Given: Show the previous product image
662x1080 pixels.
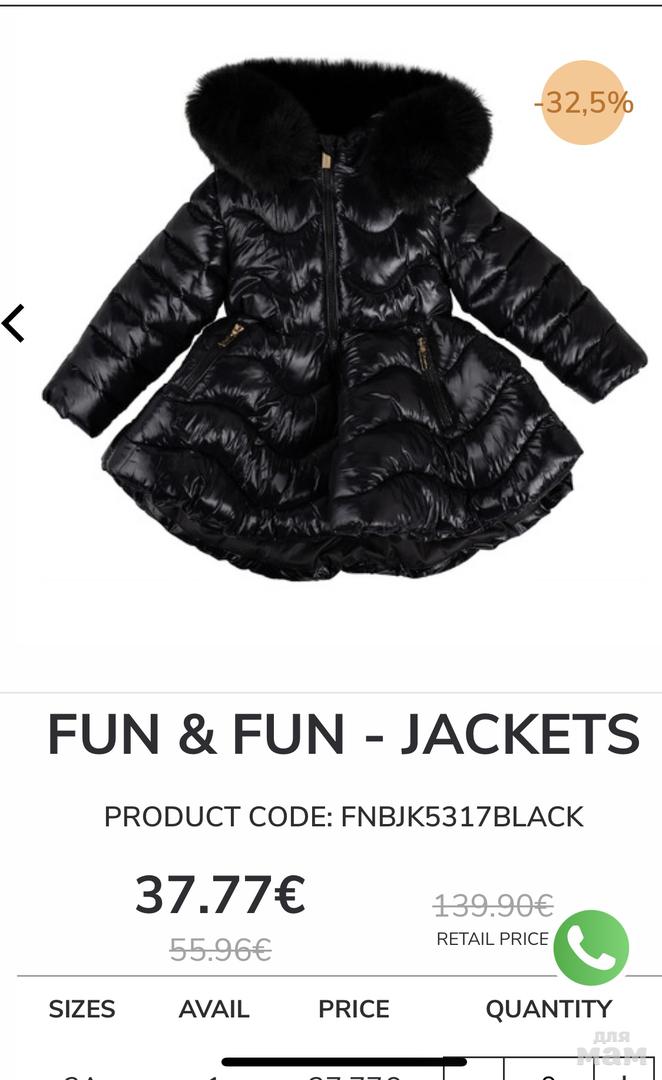Looking at the screenshot, I should [13, 323].
